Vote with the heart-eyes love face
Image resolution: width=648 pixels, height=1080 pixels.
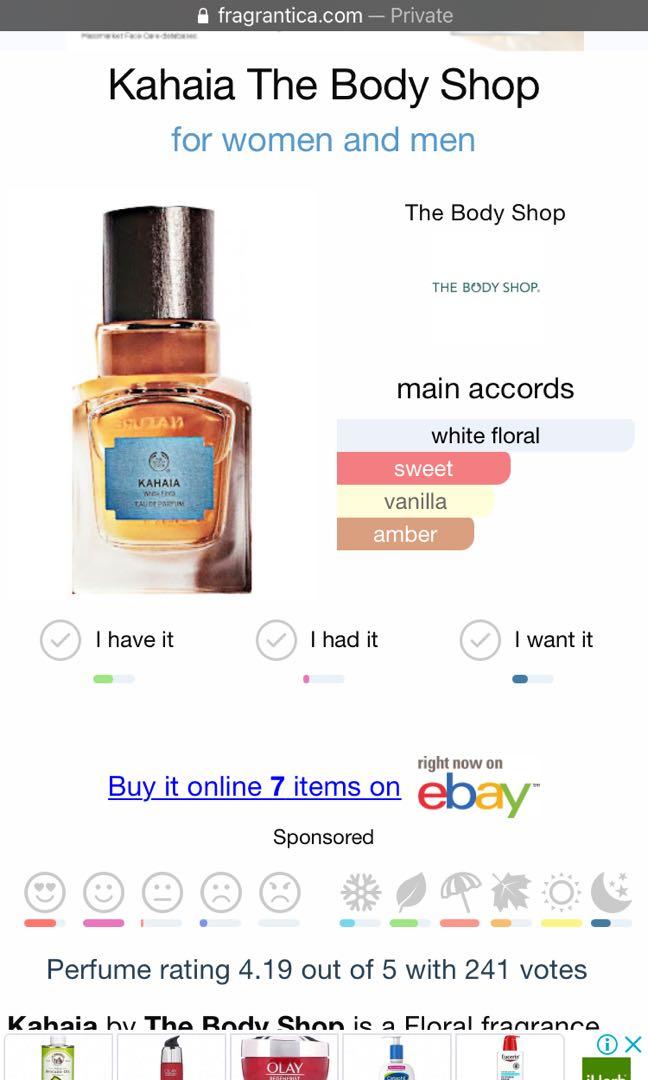45,892
